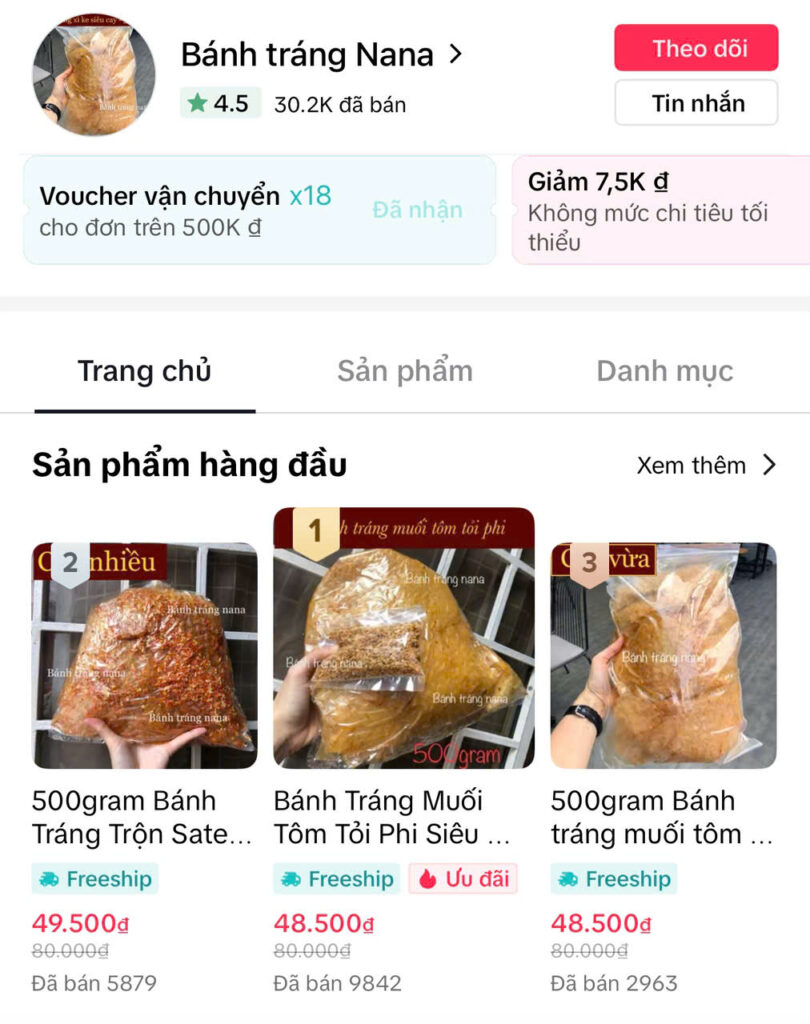Switch to the Sản phẩm tab
The height and width of the screenshot is (1024, 810).
coord(404,371)
